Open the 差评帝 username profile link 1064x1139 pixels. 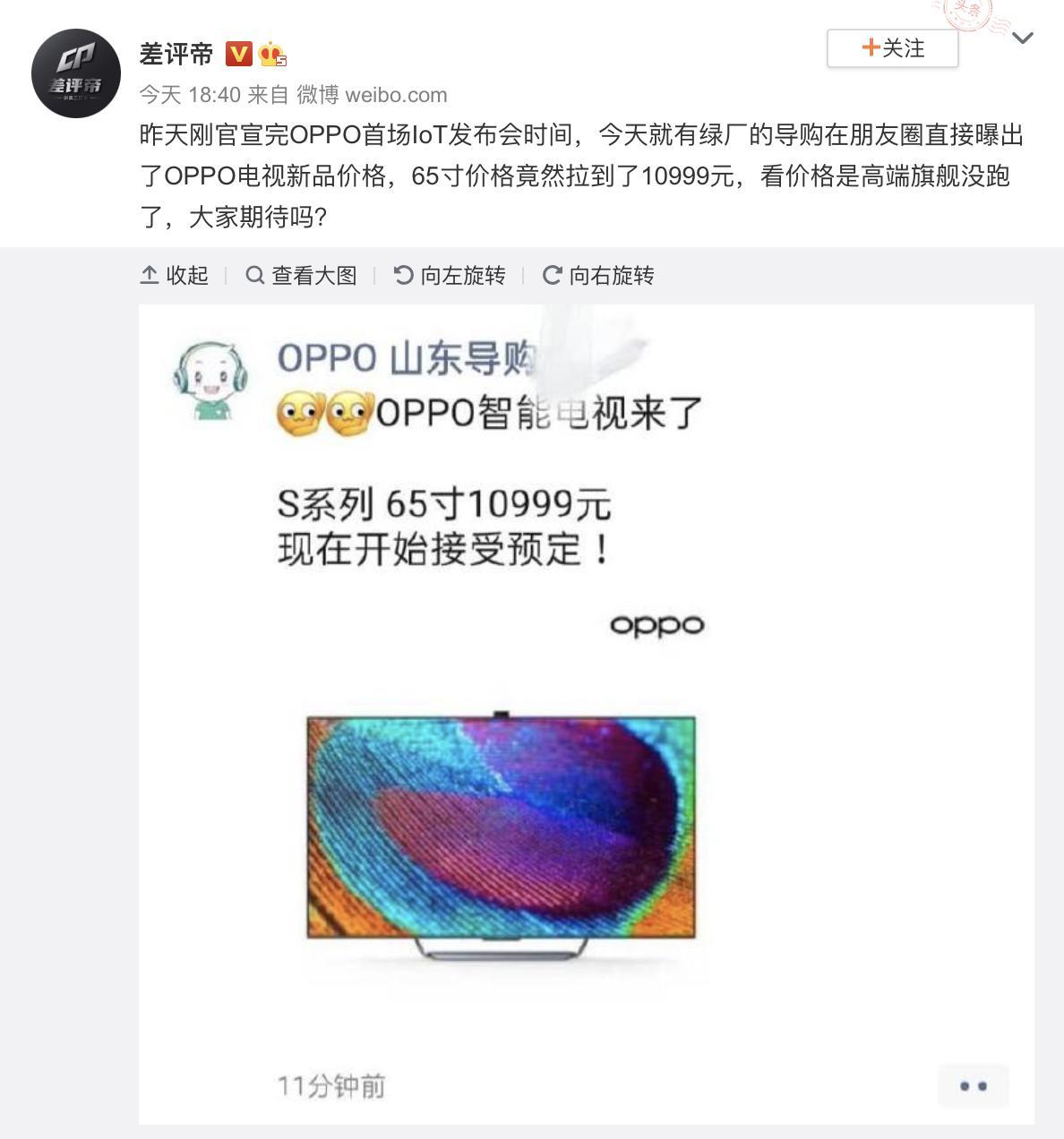(176, 55)
